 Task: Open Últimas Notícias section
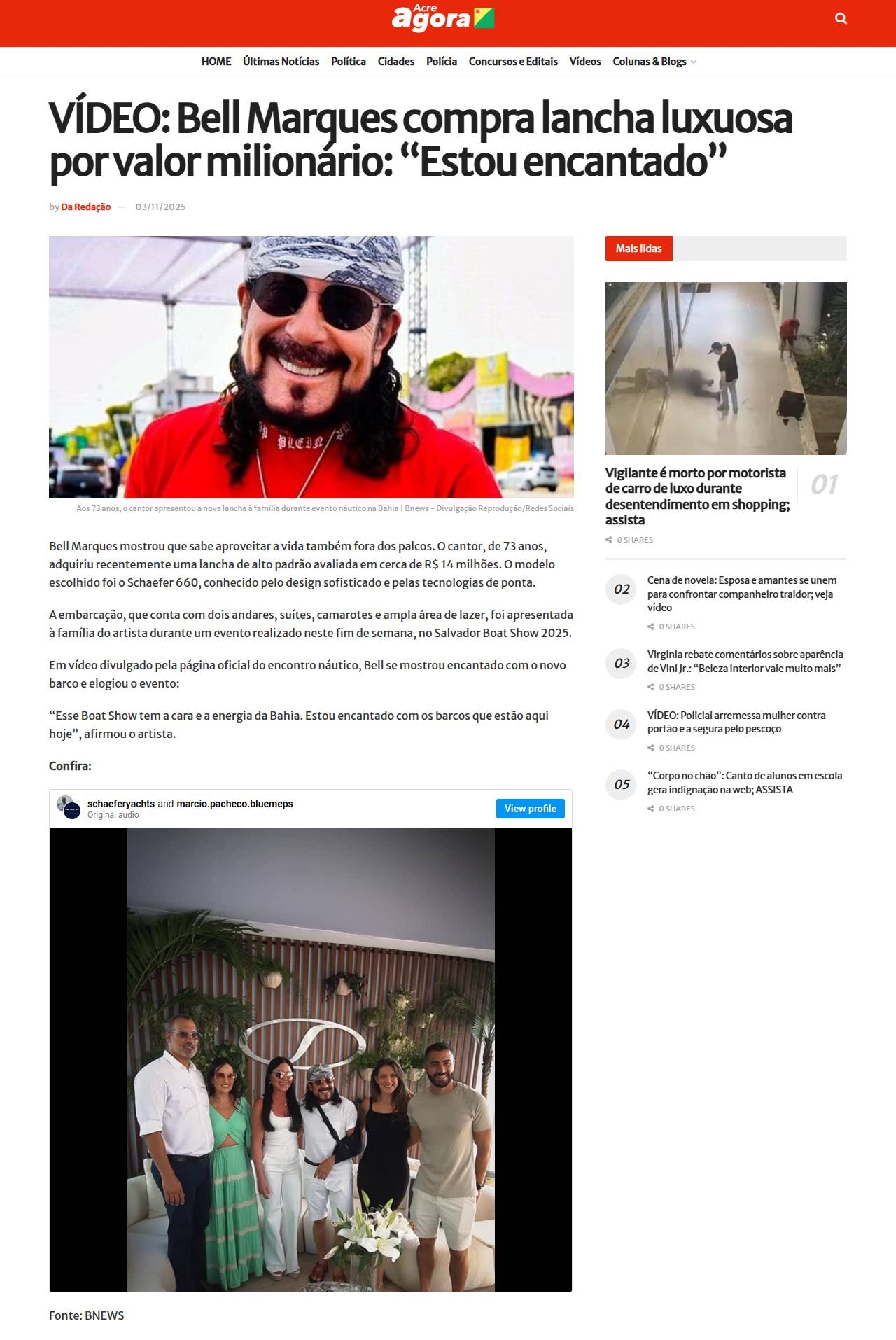281,62
